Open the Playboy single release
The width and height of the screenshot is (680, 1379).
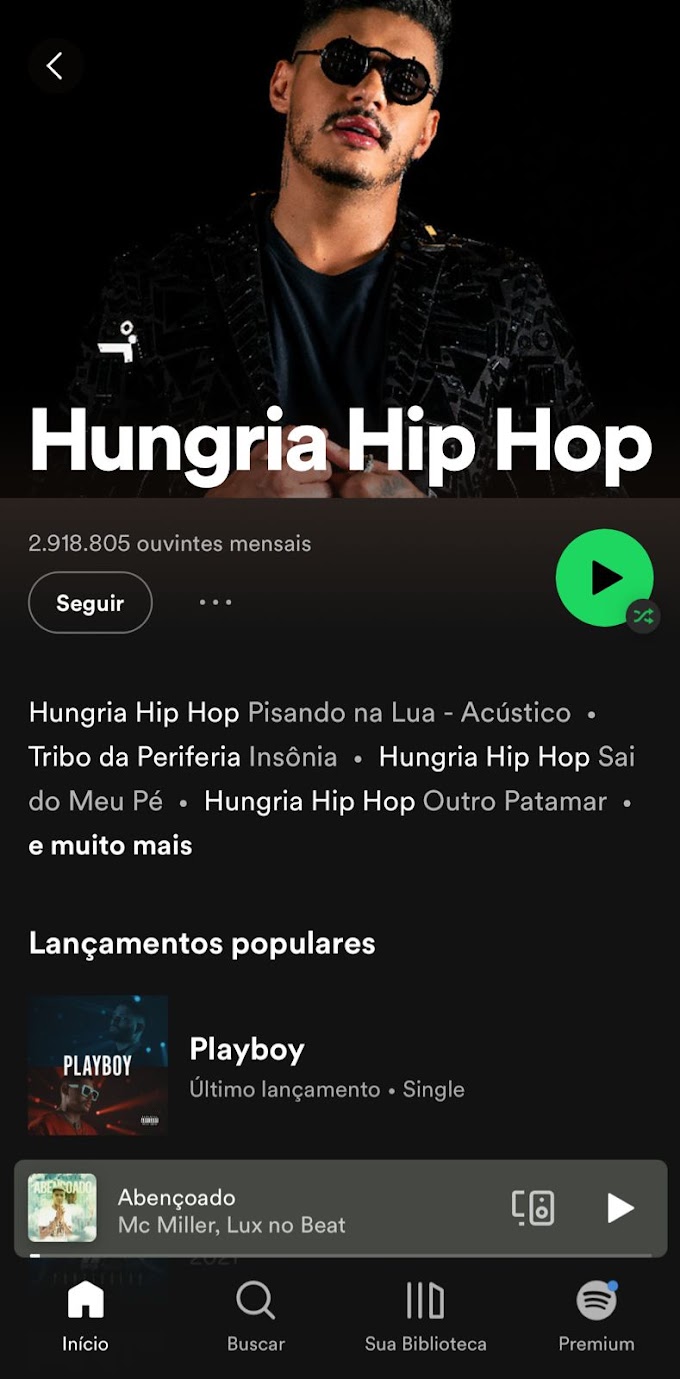click(x=340, y=1066)
